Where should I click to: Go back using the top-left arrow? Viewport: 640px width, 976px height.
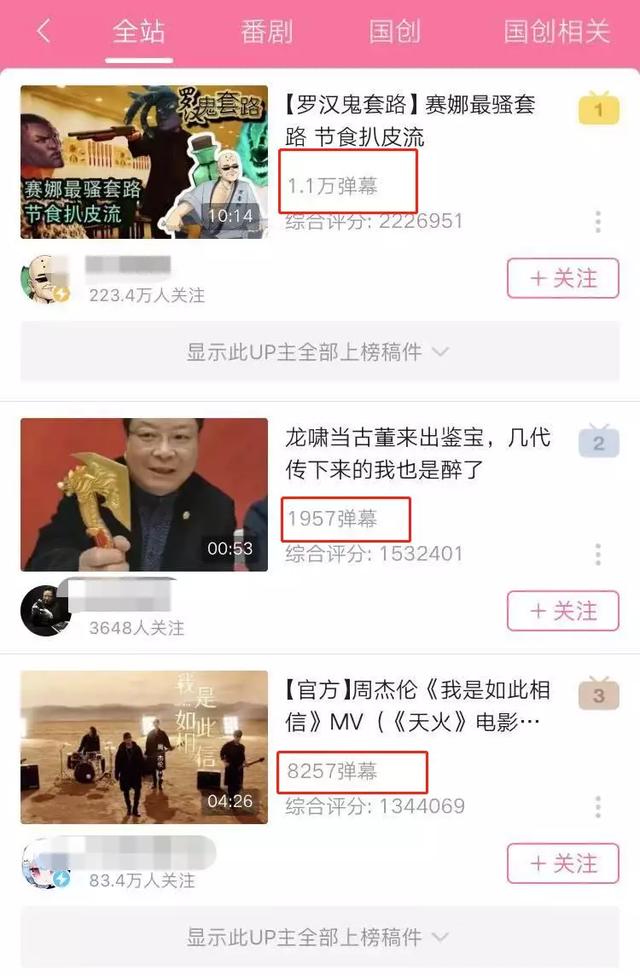pos(42,31)
